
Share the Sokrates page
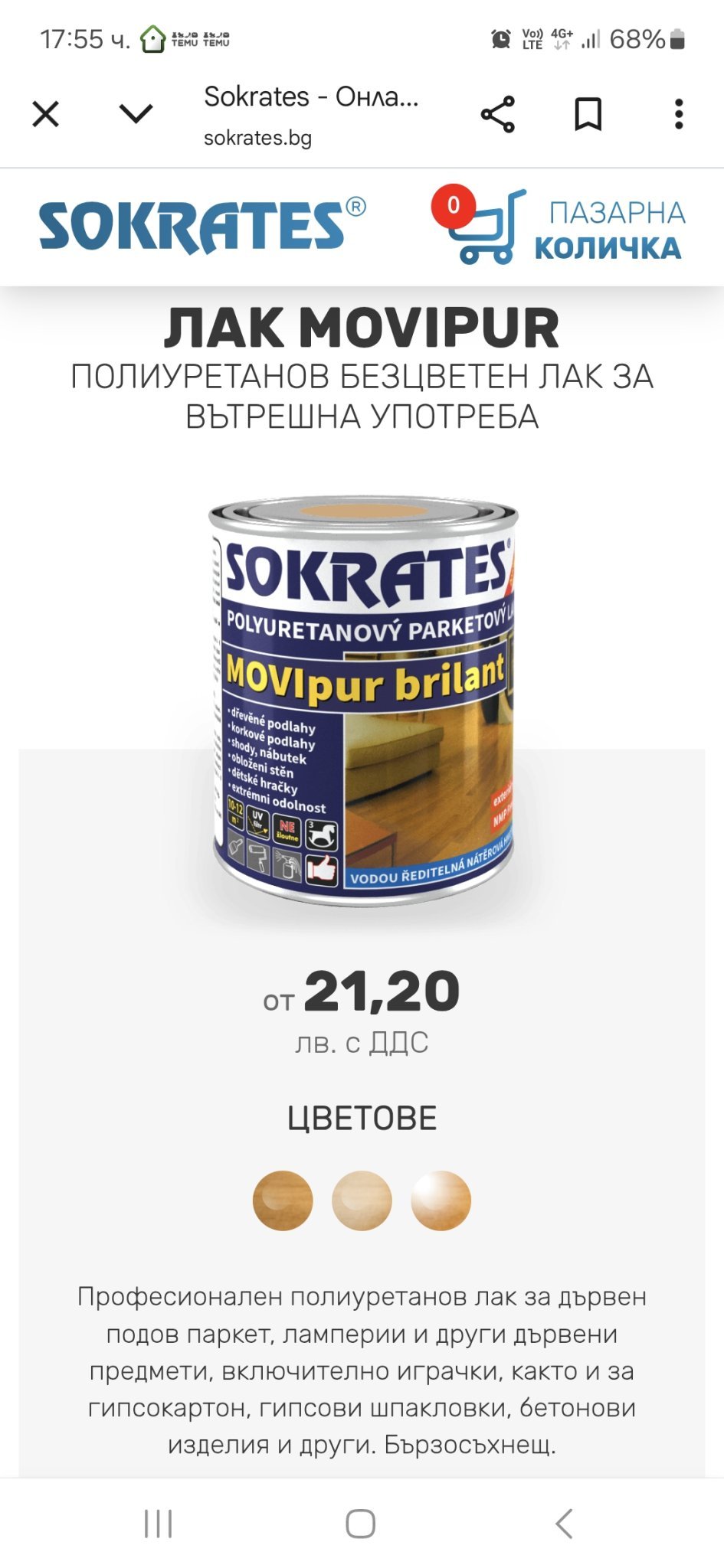[x=497, y=115]
